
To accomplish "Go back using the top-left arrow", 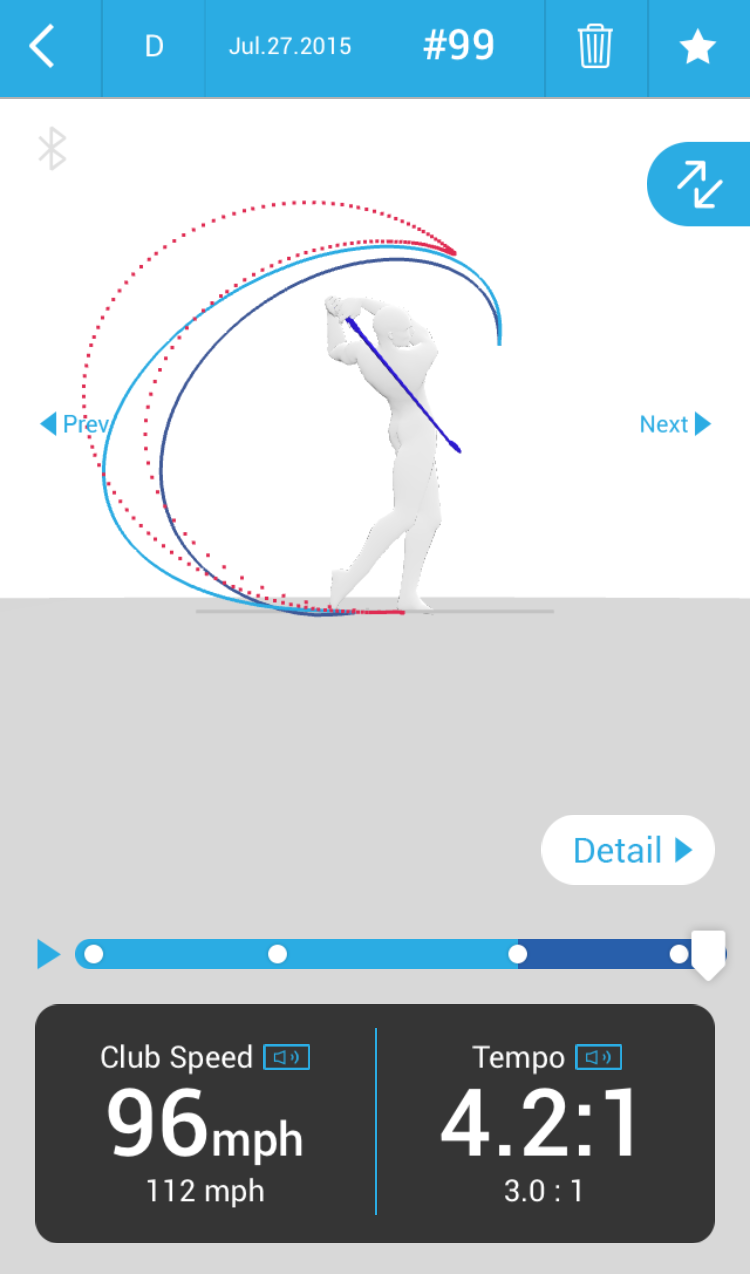I will [42, 47].
